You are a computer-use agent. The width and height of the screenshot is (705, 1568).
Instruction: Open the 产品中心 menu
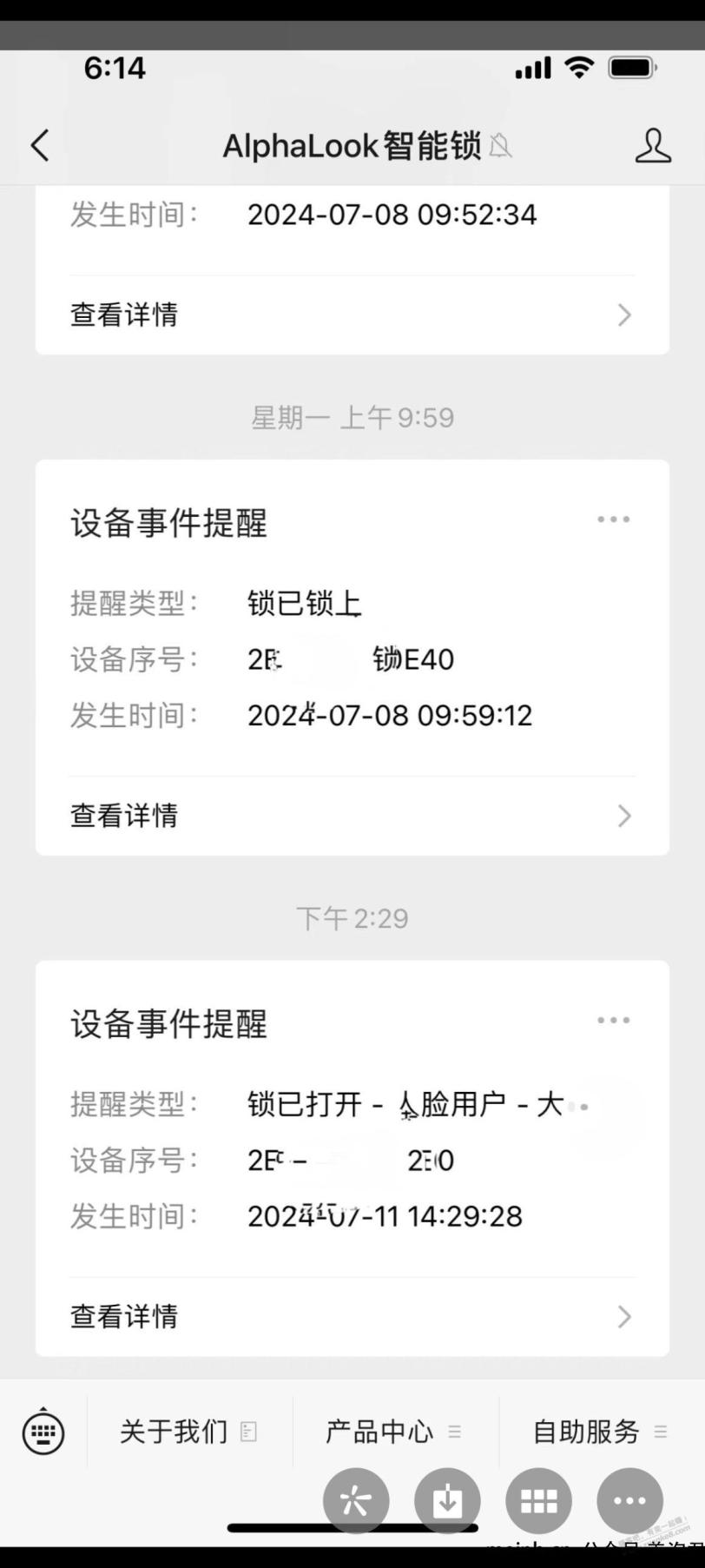pos(395,1431)
